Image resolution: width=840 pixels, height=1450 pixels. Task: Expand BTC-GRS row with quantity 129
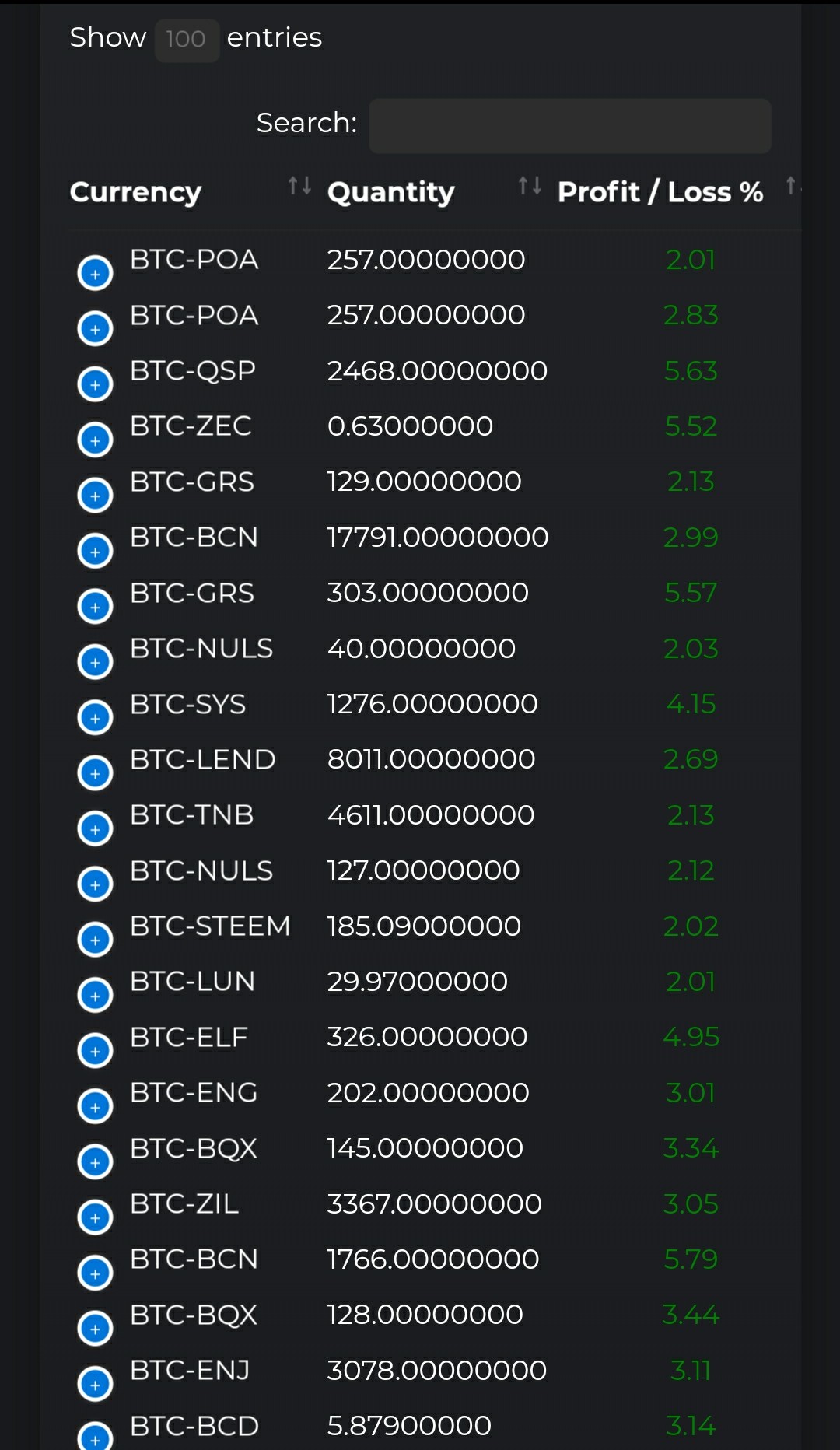(x=96, y=496)
